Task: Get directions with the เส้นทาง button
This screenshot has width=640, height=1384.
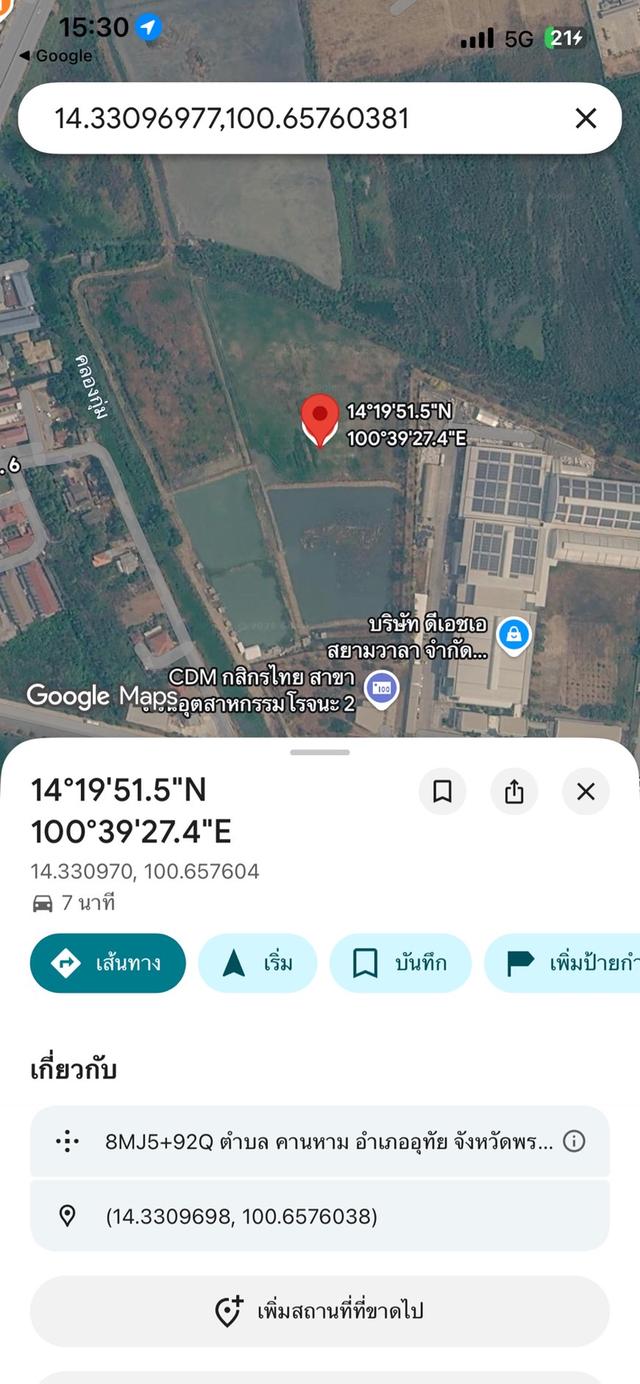Action: pyautogui.click(x=108, y=963)
